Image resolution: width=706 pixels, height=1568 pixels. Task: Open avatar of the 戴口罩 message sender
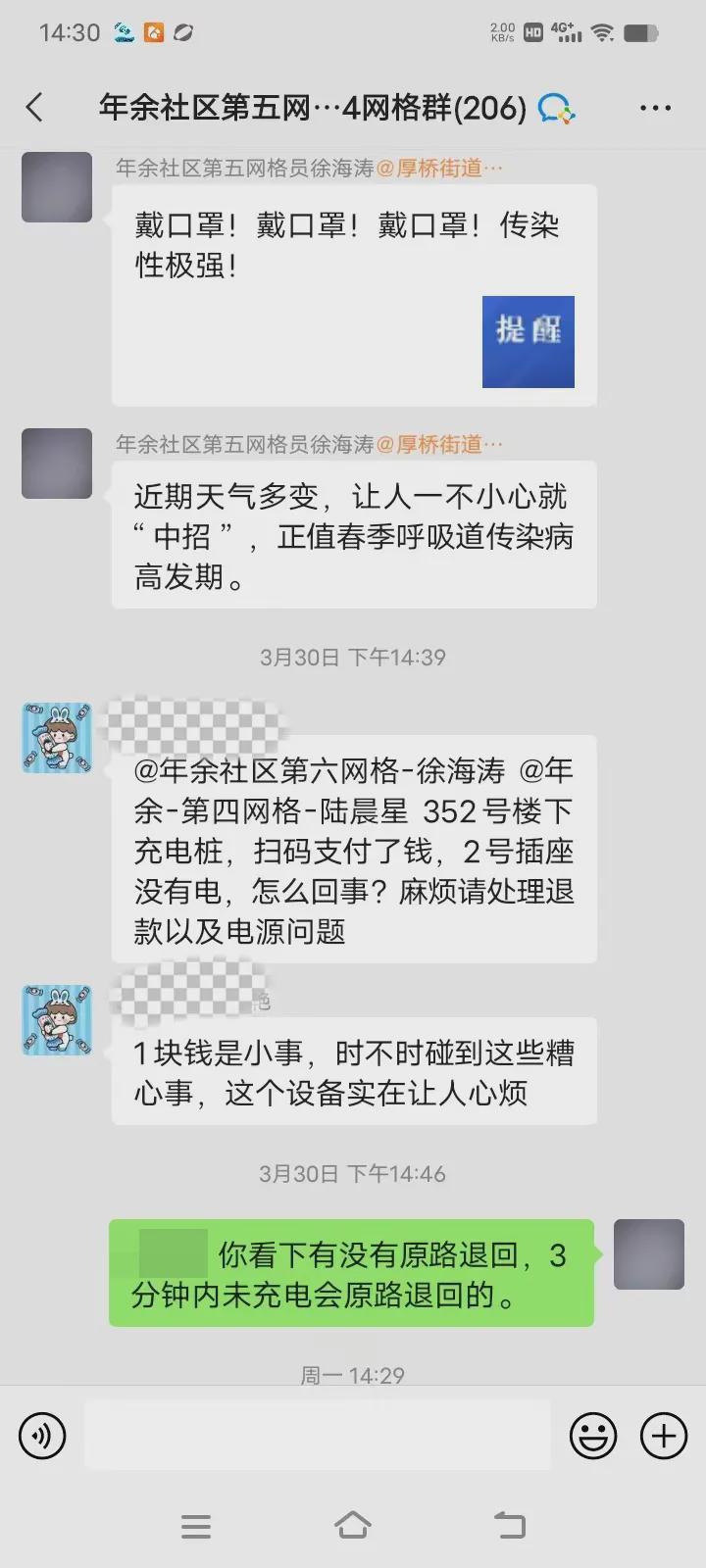point(57,187)
